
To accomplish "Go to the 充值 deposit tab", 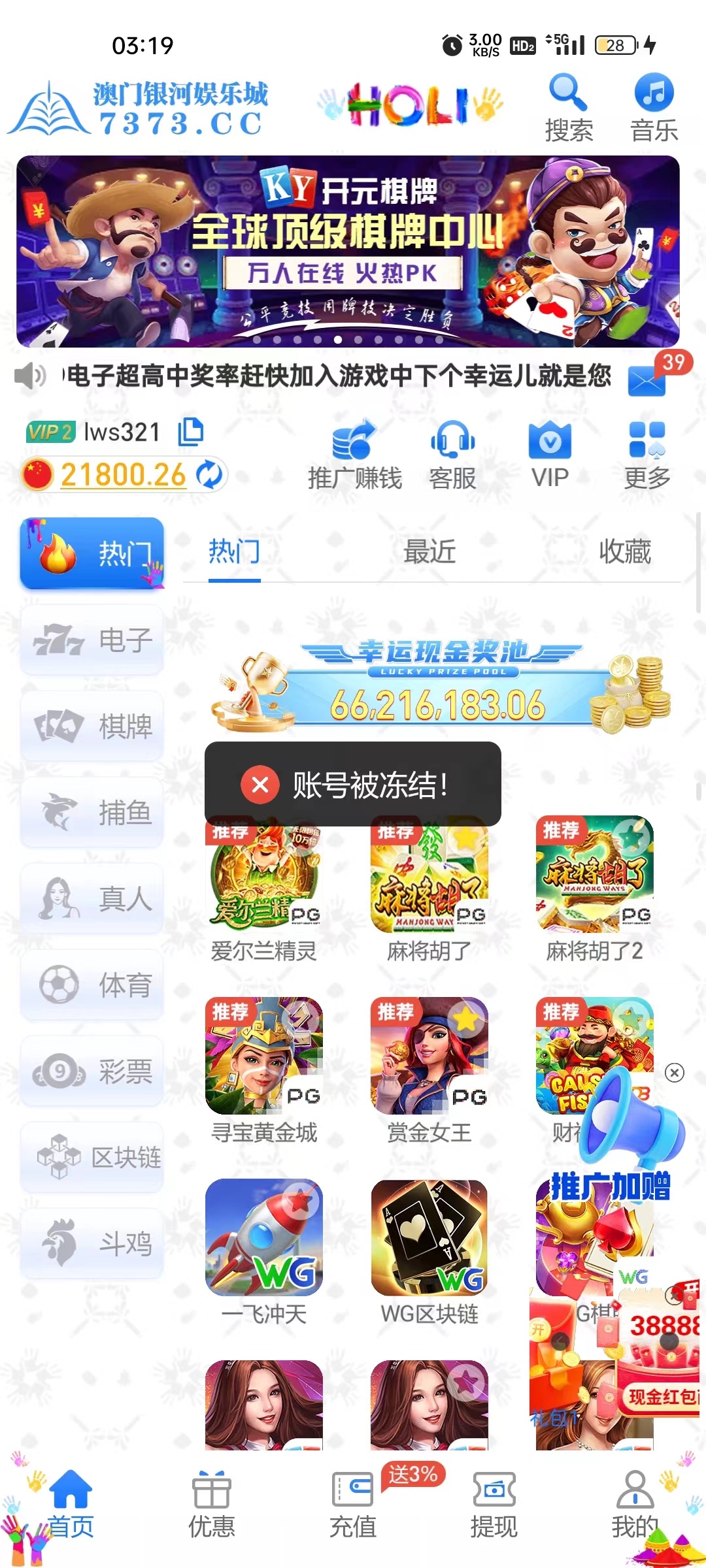I will [x=353, y=1504].
